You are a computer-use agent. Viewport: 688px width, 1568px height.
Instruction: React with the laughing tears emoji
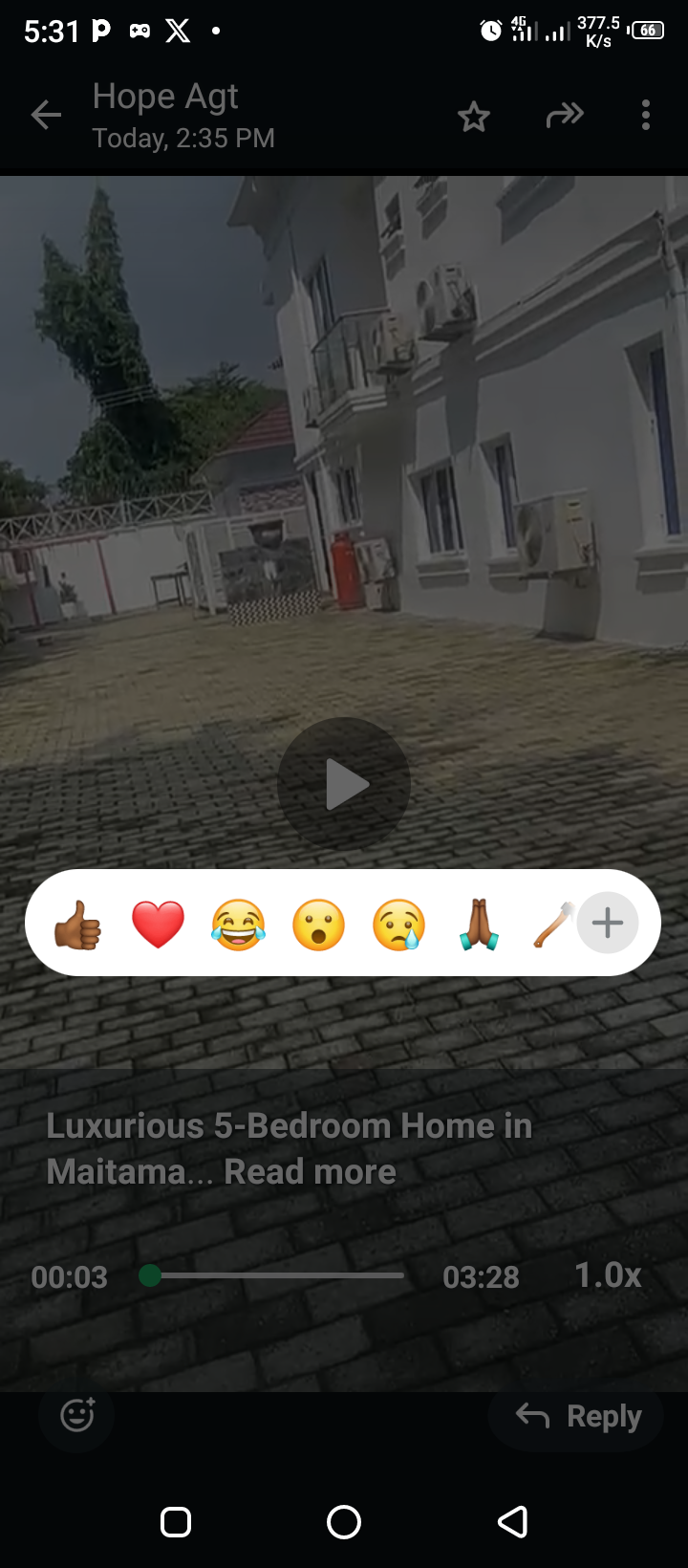click(238, 925)
